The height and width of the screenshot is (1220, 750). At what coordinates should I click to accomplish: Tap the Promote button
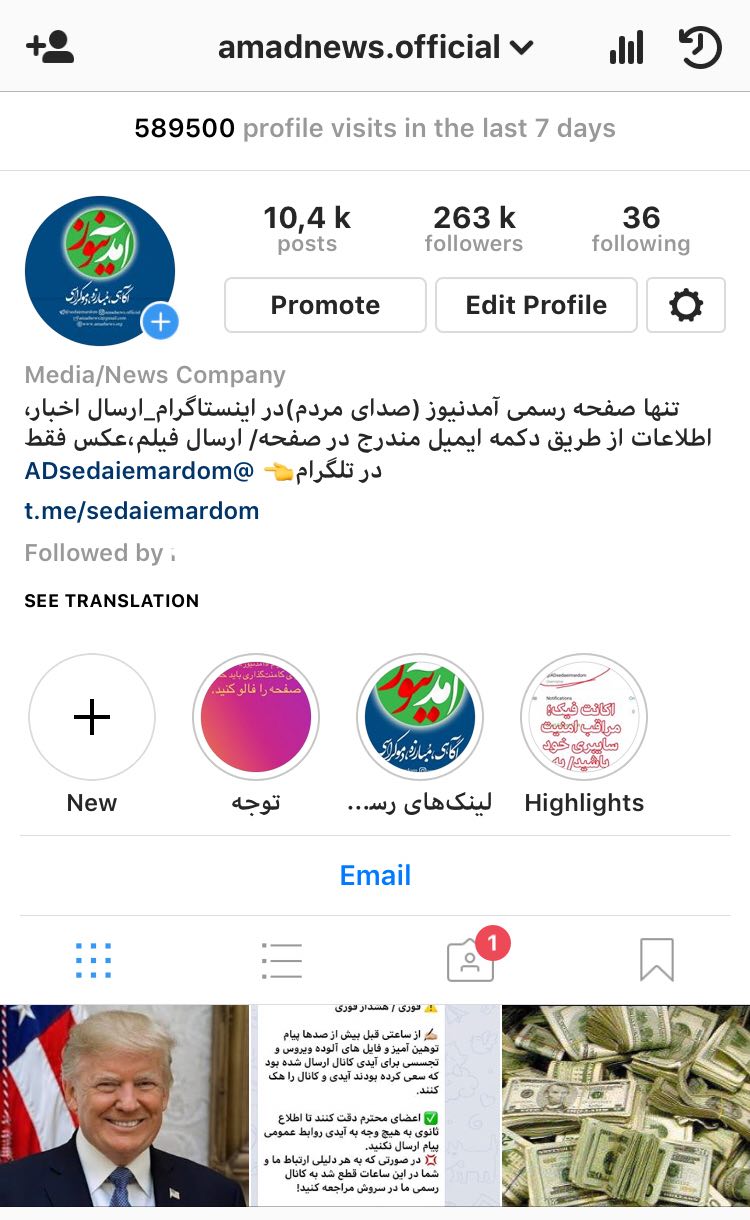click(x=325, y=305)
